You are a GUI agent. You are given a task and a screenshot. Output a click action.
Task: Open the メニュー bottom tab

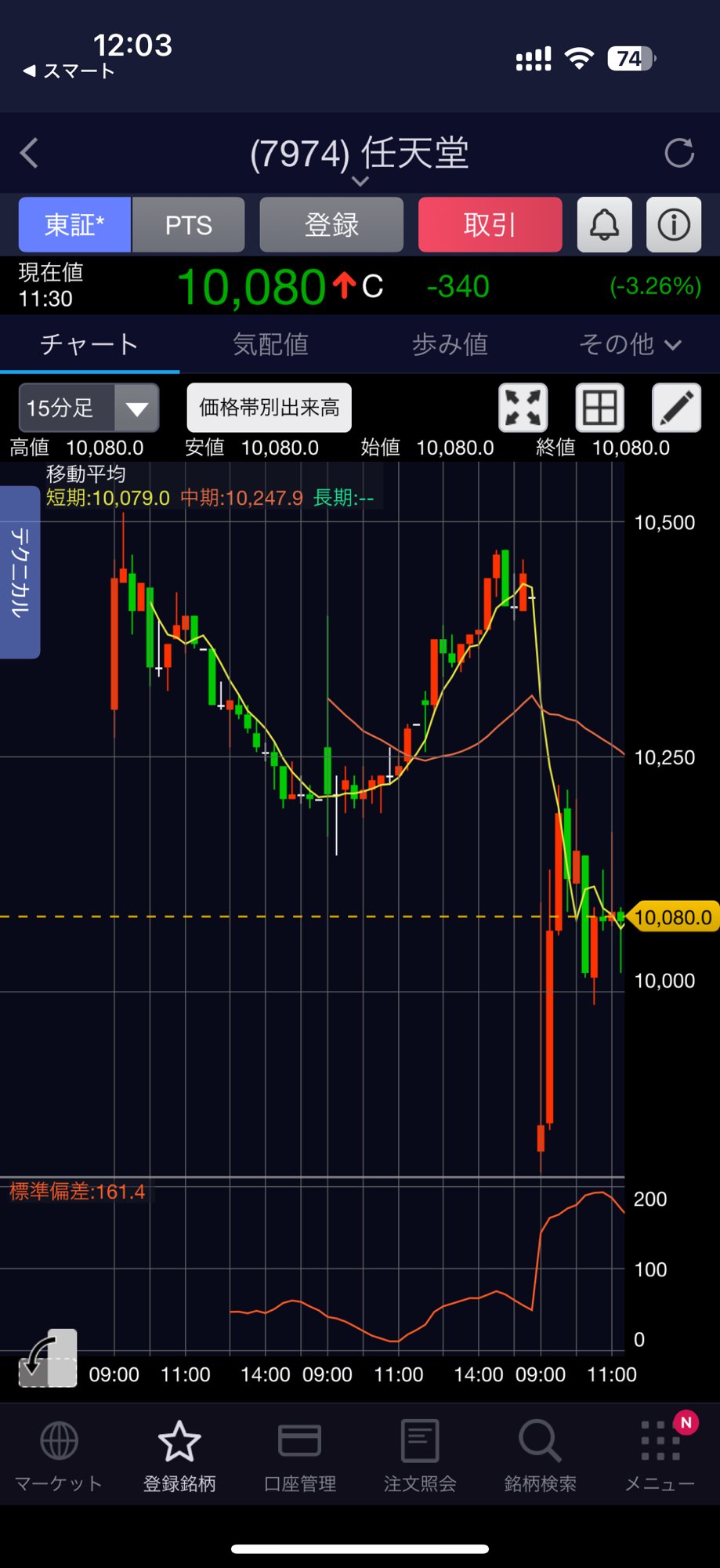pyautogui.click(x=660, y=1456)
